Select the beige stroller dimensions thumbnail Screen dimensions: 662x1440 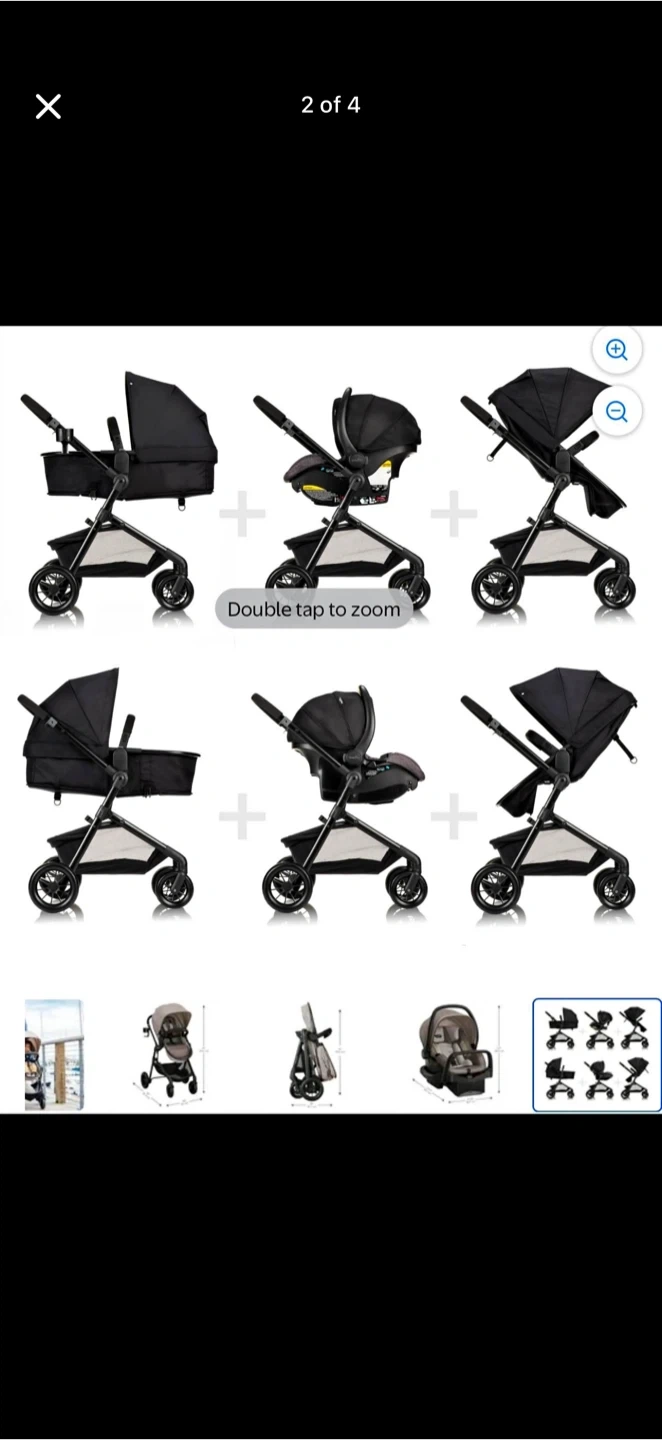point(172,1054)
